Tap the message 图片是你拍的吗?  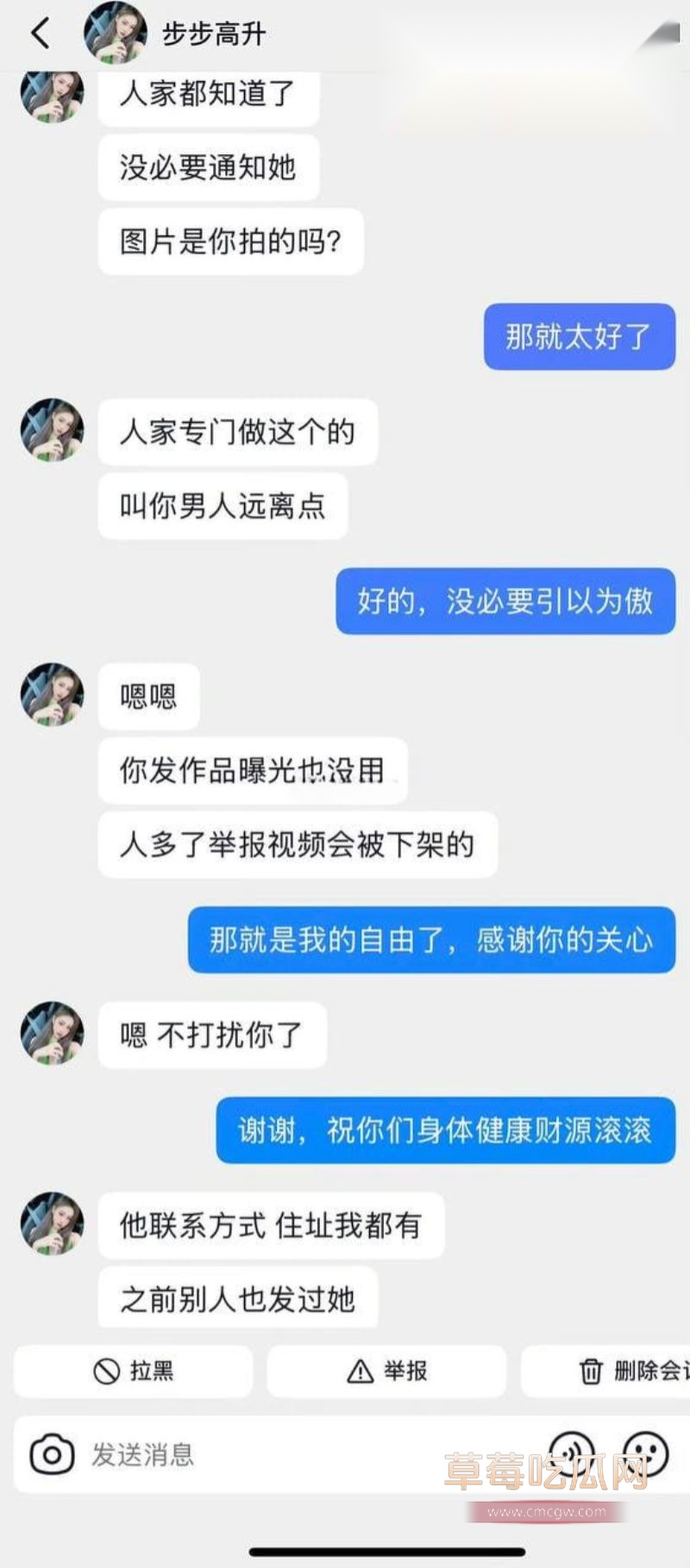[x=231, y=242]
